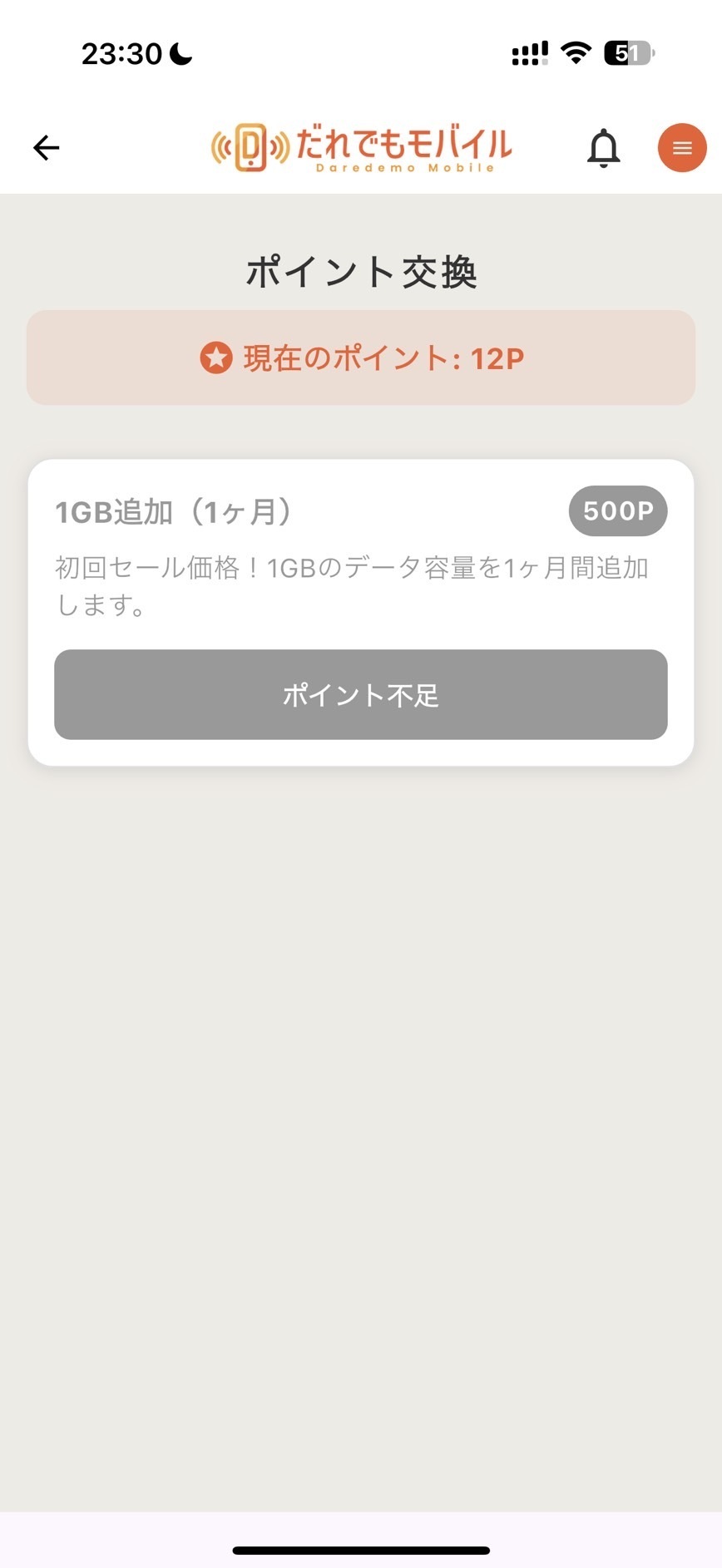722x1568 pixels.
Task: Open the notifications bell
Action: tap(604, 149)
